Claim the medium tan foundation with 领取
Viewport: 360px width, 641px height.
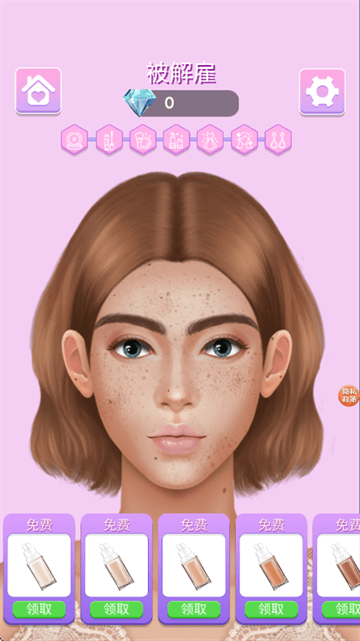194,609
